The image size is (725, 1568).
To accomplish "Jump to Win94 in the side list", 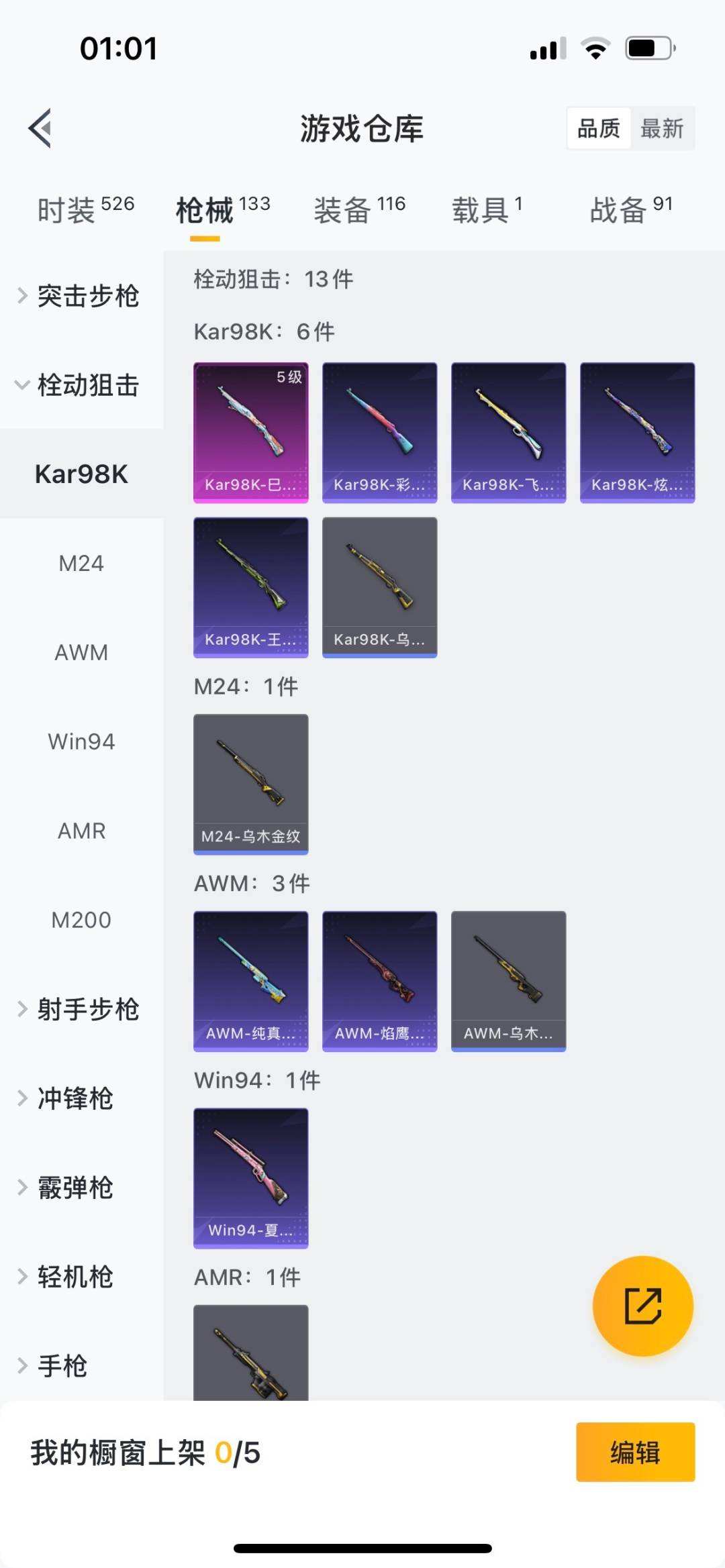I will (x=81, y=741).
